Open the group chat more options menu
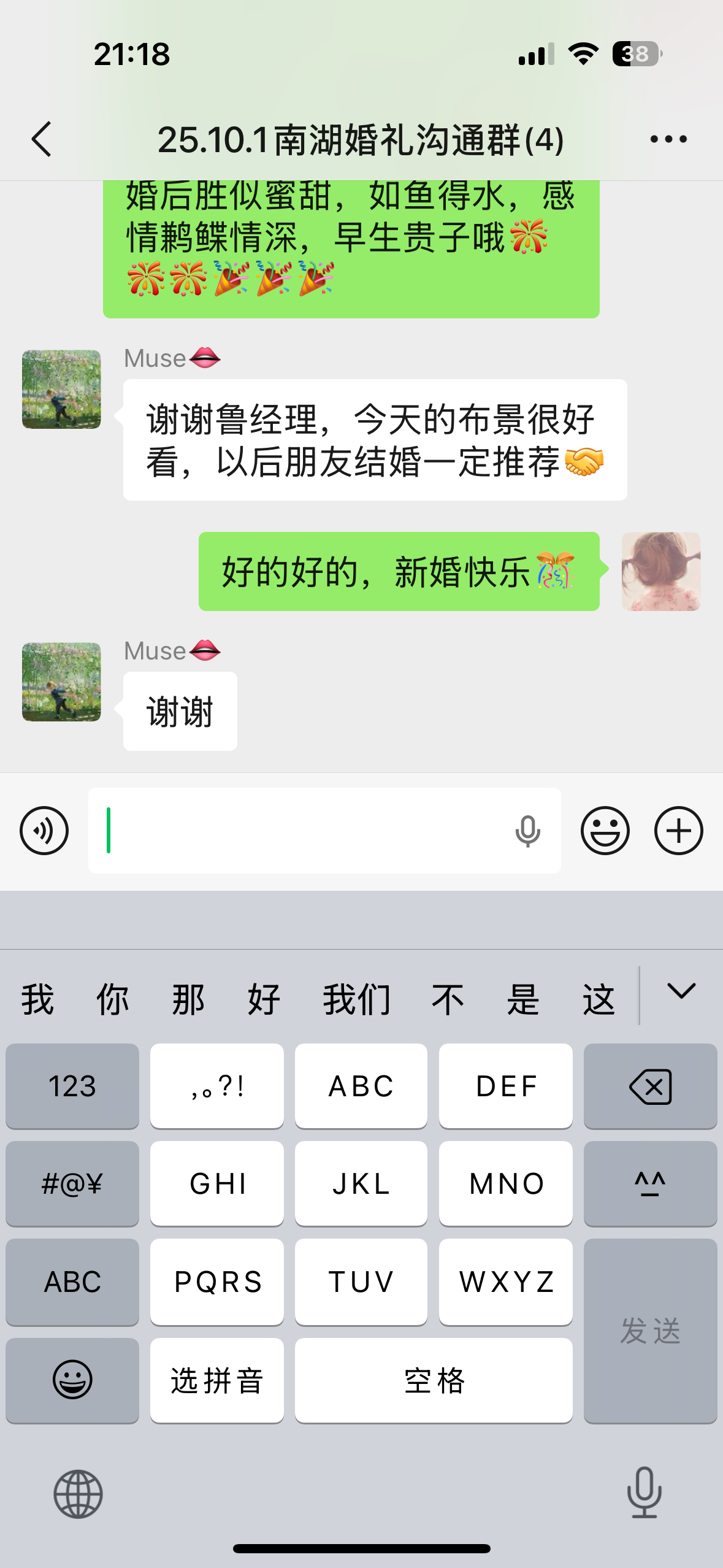 pos(668,139)
